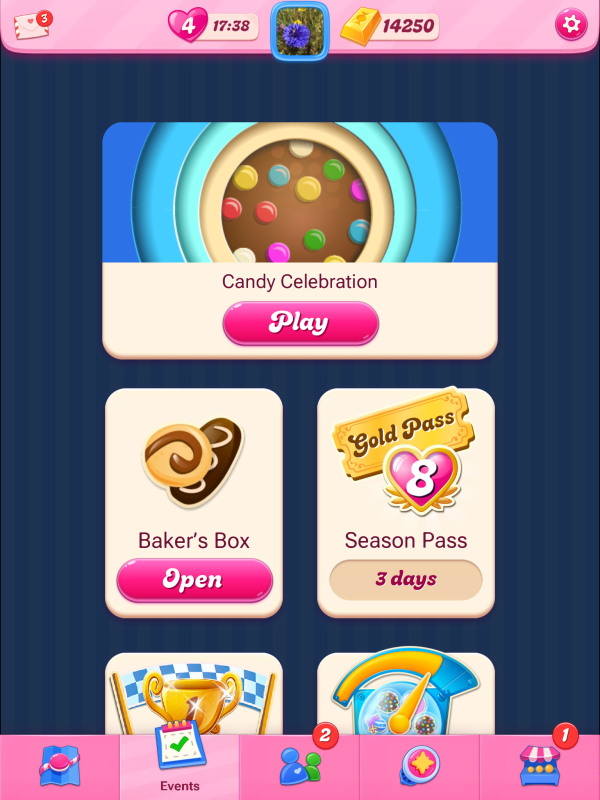This screenshot has height=800, width=600.
Task: Go to the shop stall tab
Action: (540, 767)
